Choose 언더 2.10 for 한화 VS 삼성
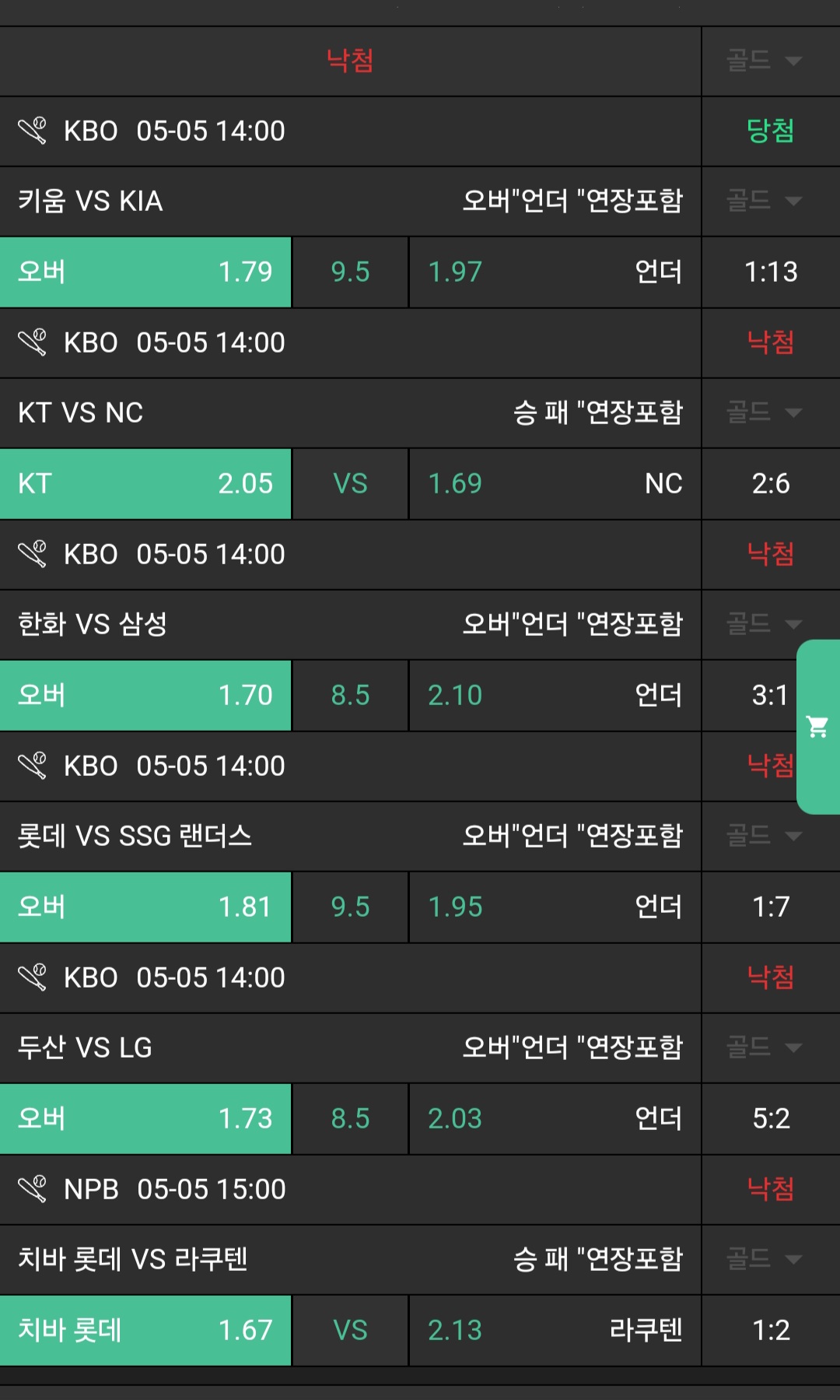 pos(555,695)
